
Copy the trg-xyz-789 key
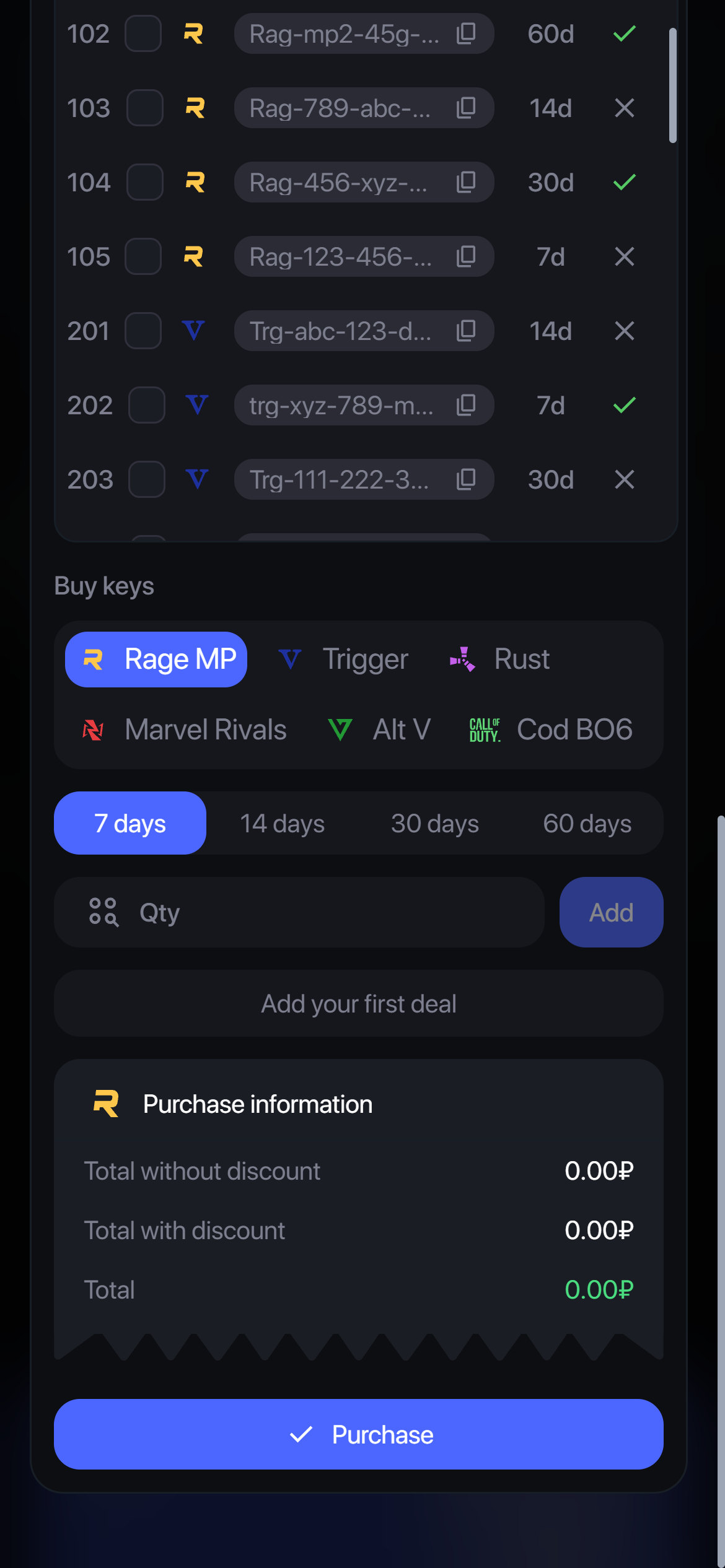466,405
